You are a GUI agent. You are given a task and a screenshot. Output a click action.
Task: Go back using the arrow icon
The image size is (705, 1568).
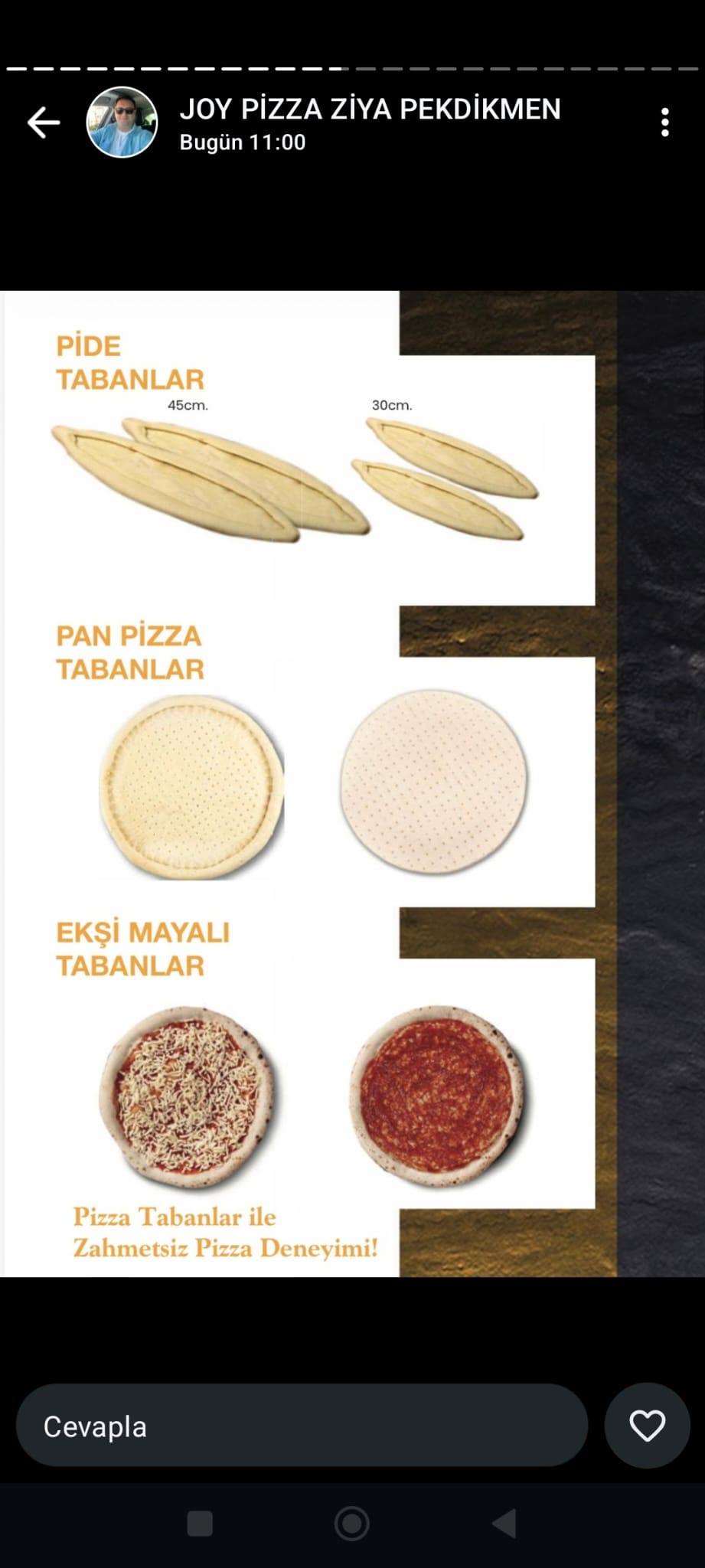click(44, 122)
